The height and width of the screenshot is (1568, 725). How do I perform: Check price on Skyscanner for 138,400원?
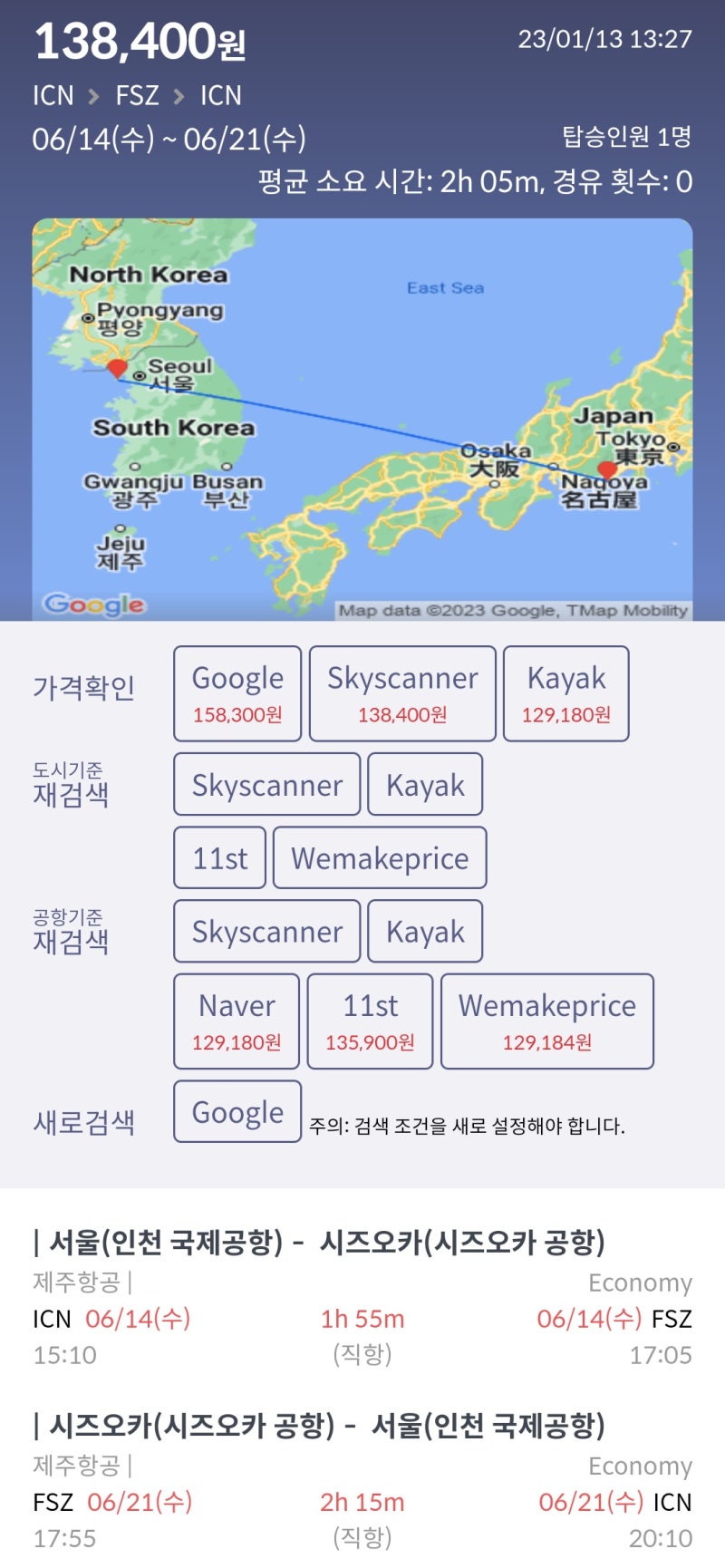(x=402, y=693)
